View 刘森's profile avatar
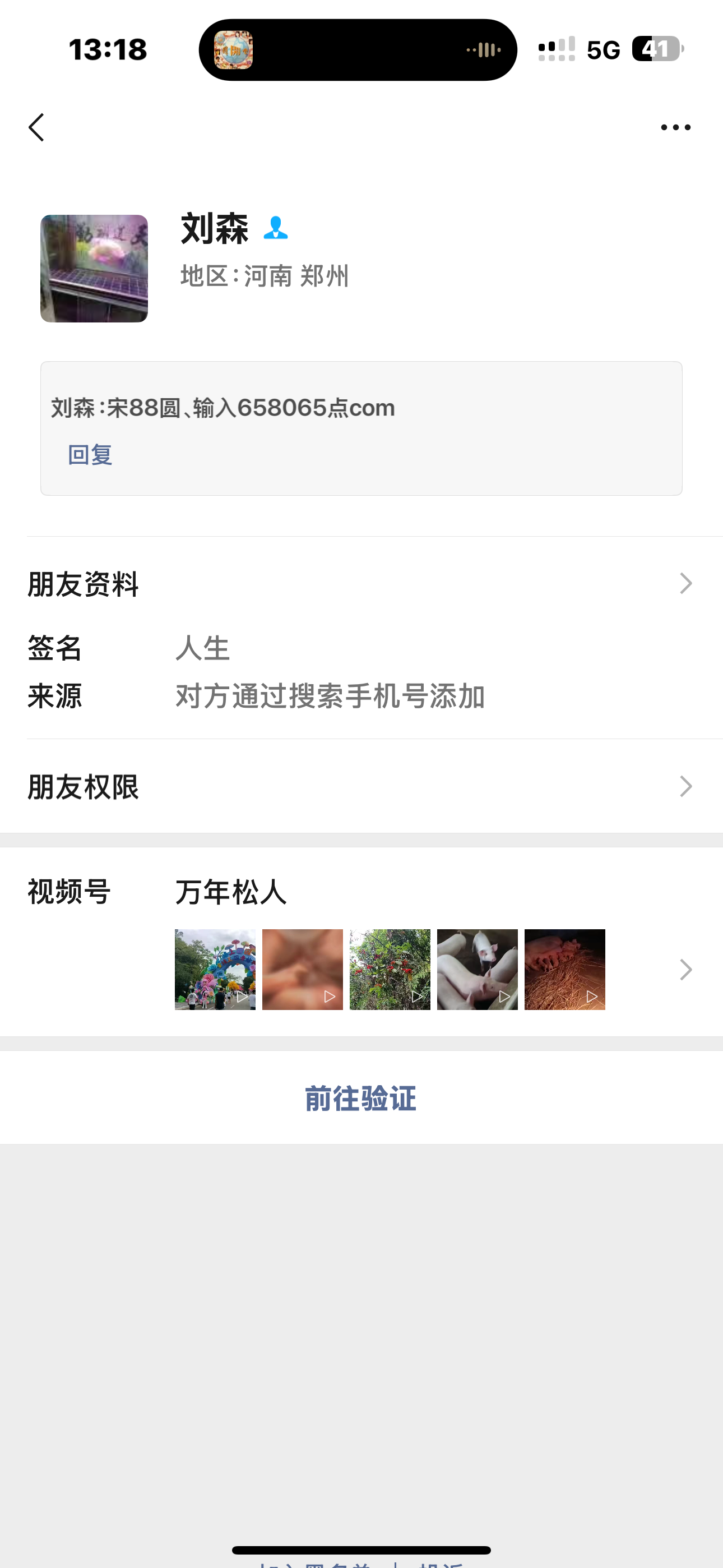 click(x=94, y=269)
